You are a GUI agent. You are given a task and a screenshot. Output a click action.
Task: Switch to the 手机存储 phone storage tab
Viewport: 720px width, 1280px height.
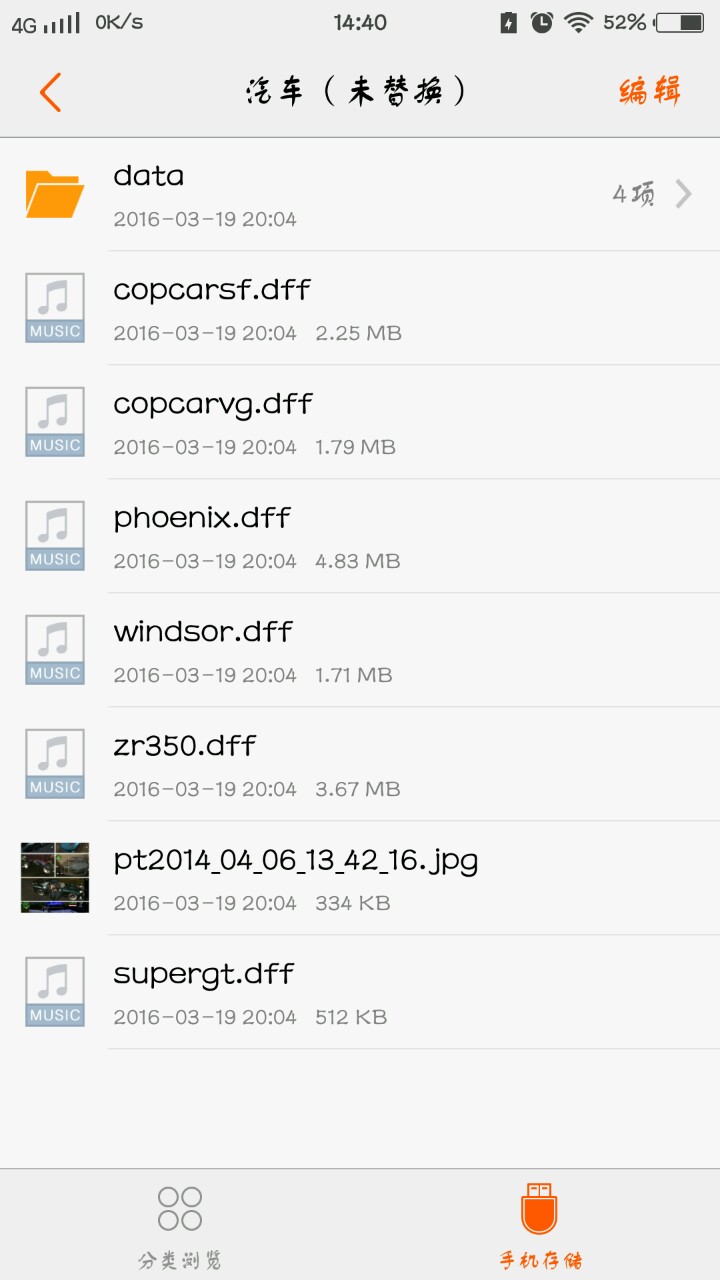(x=540, y=1225)
